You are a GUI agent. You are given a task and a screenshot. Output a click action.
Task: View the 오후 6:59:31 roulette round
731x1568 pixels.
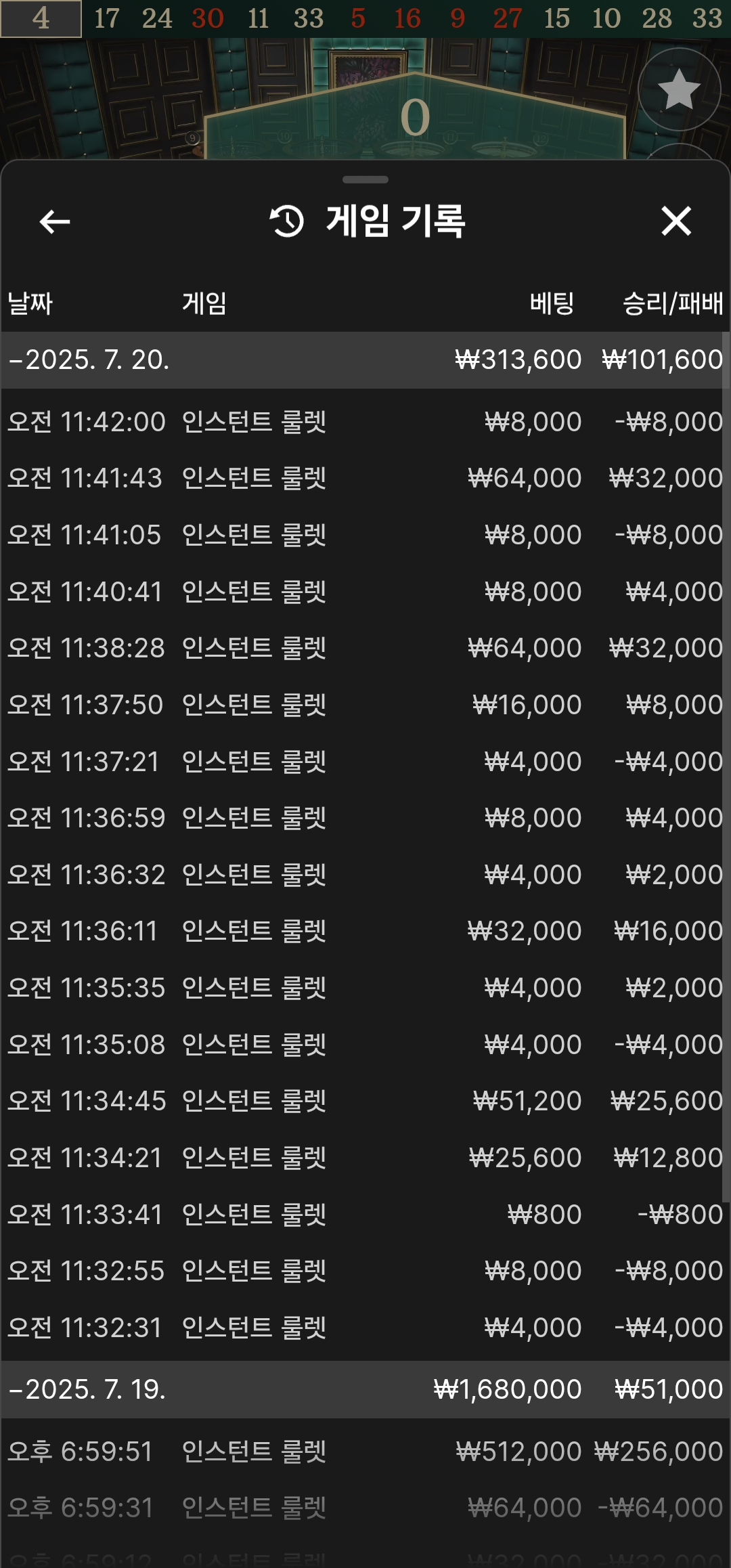(x=365, y=1508)
